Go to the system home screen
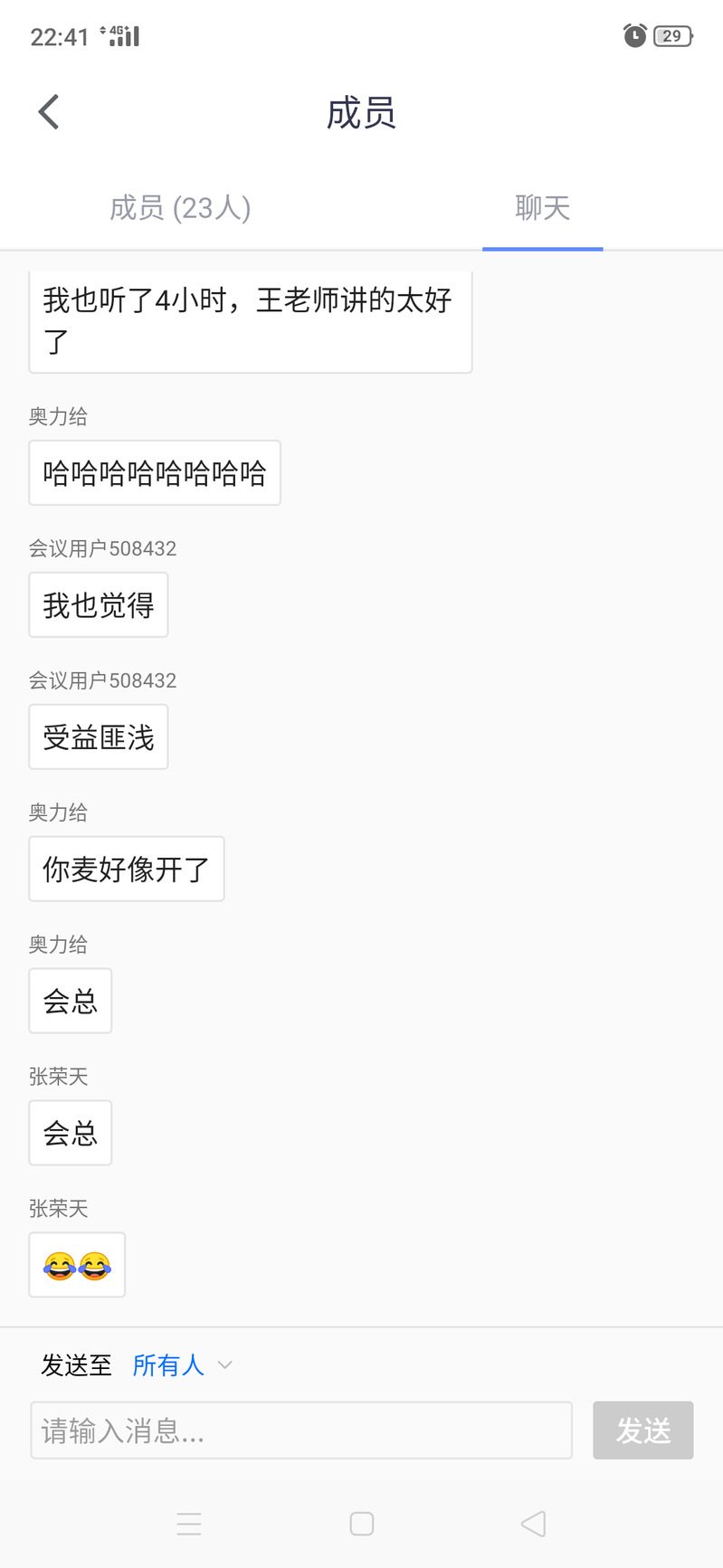This screenshot has width=723, height=1568. [x=362, y=1524]
